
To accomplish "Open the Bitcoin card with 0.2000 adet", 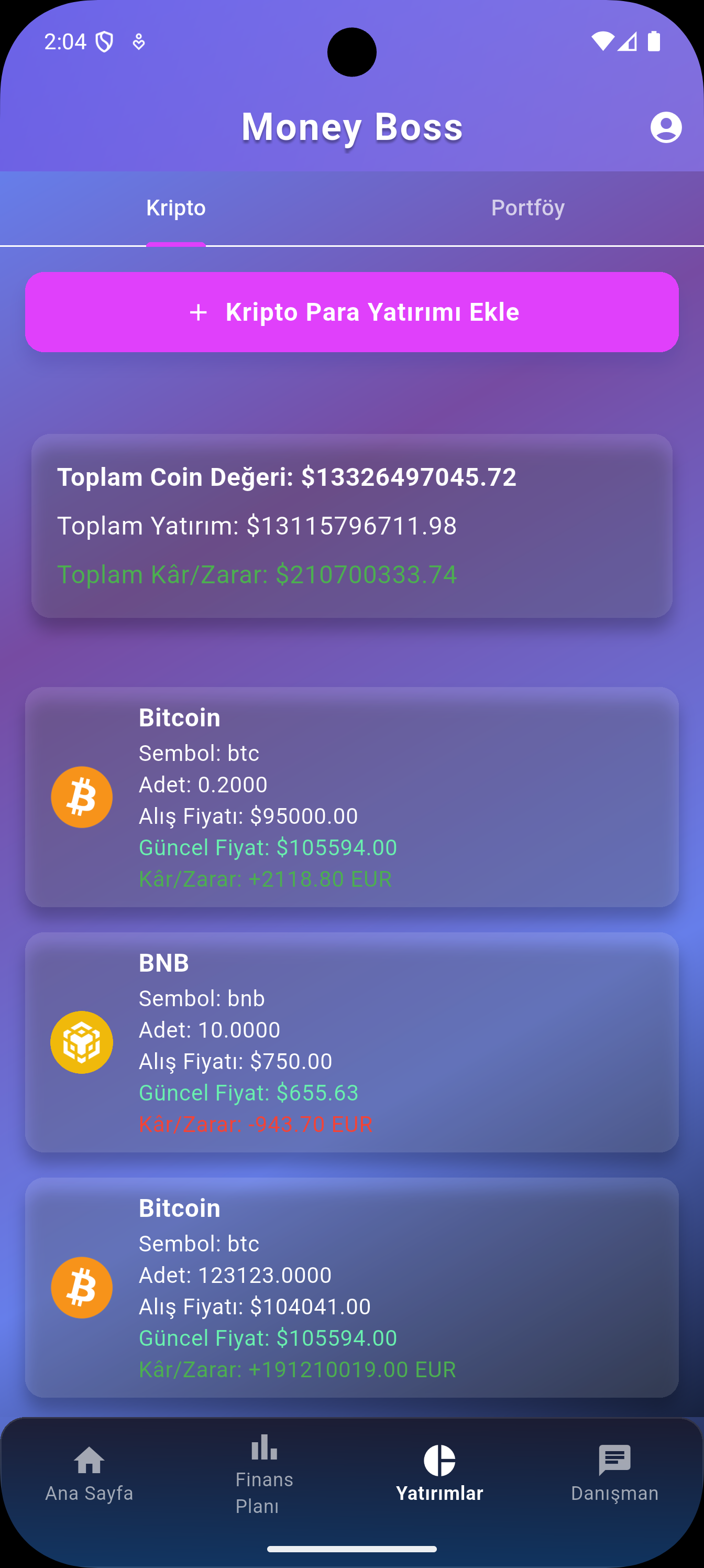I will (351, 797).
